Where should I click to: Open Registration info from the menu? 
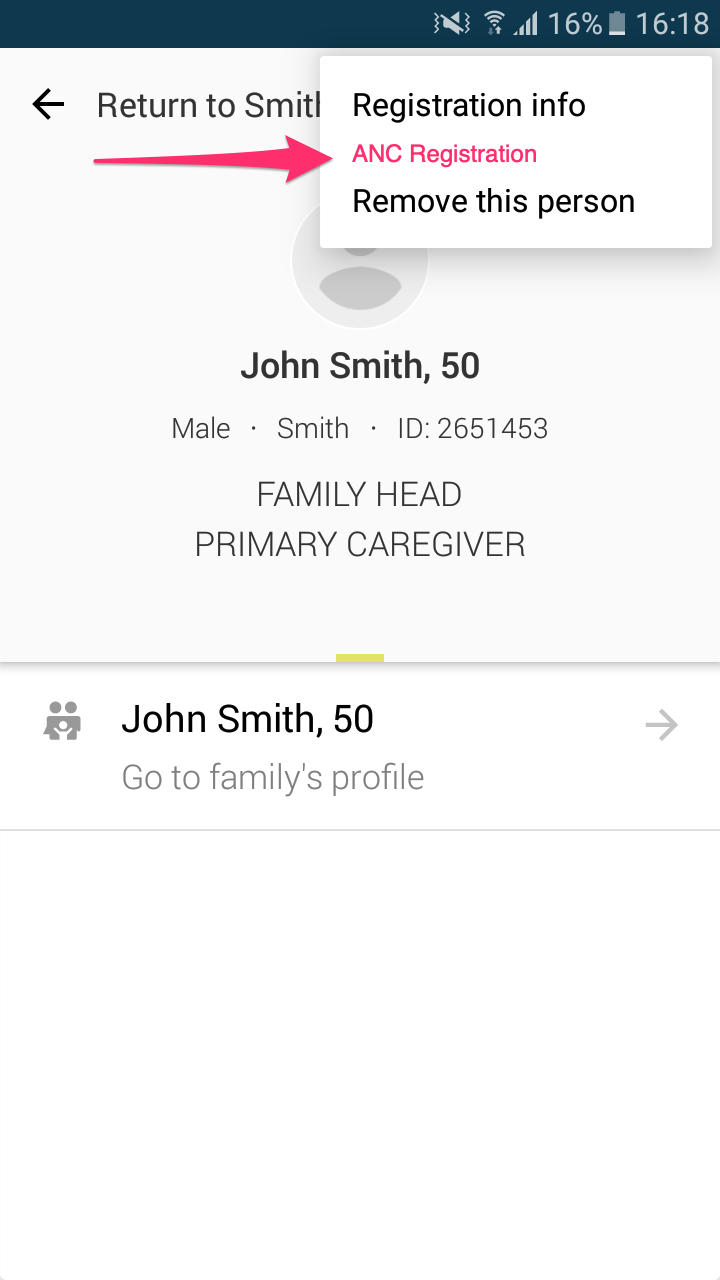click(x=469, y=105)
